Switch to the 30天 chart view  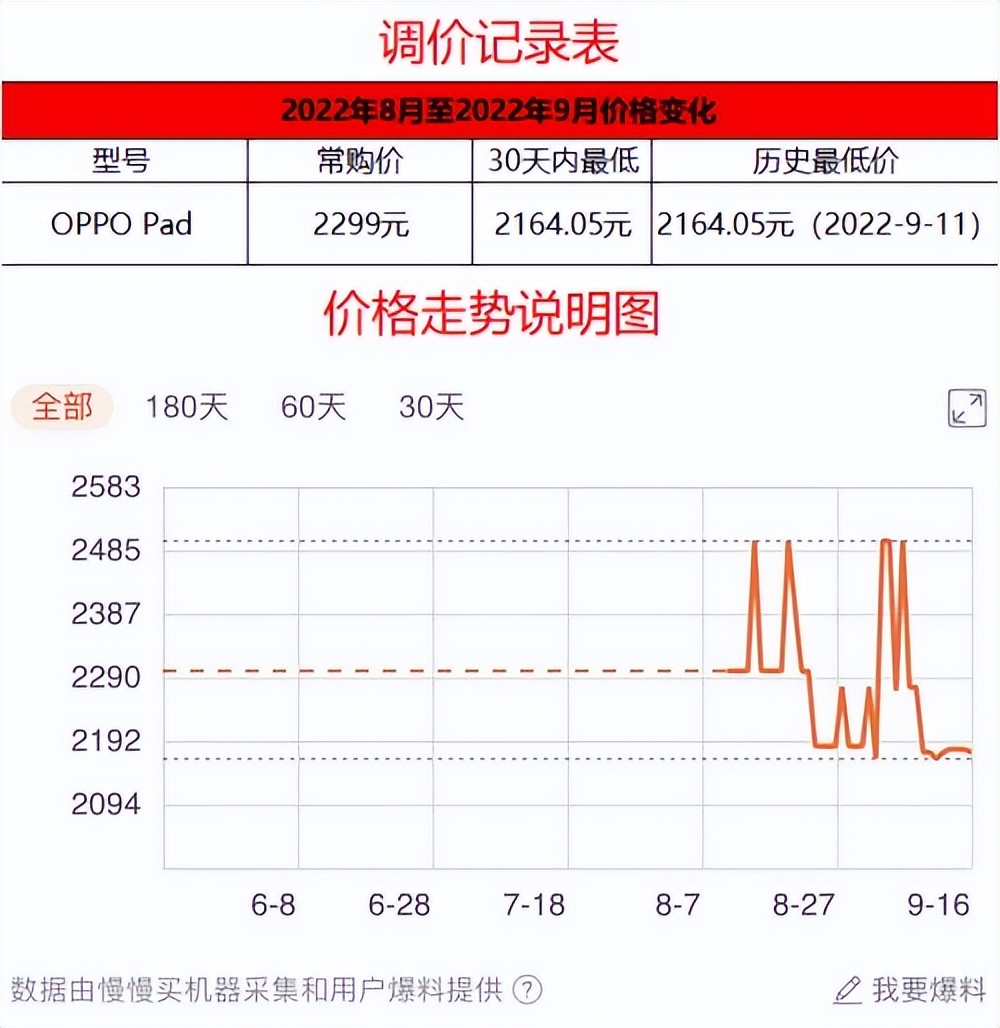point(432,406)
